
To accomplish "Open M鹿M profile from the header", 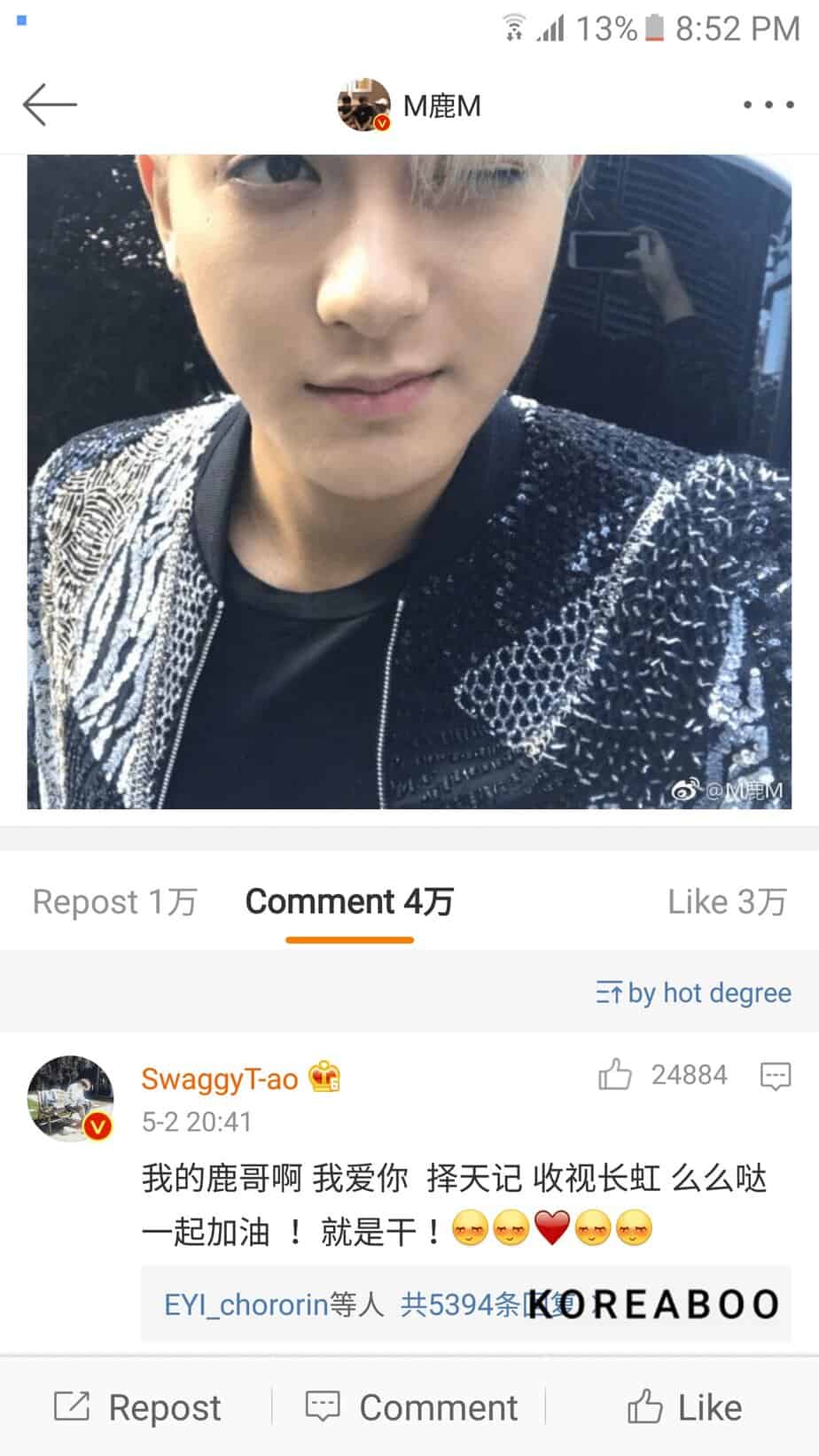I will (x=410, y=105).
